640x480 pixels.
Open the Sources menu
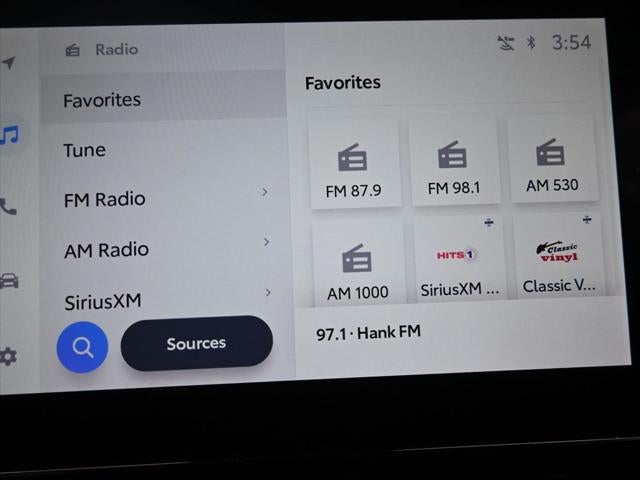[196, 343]
